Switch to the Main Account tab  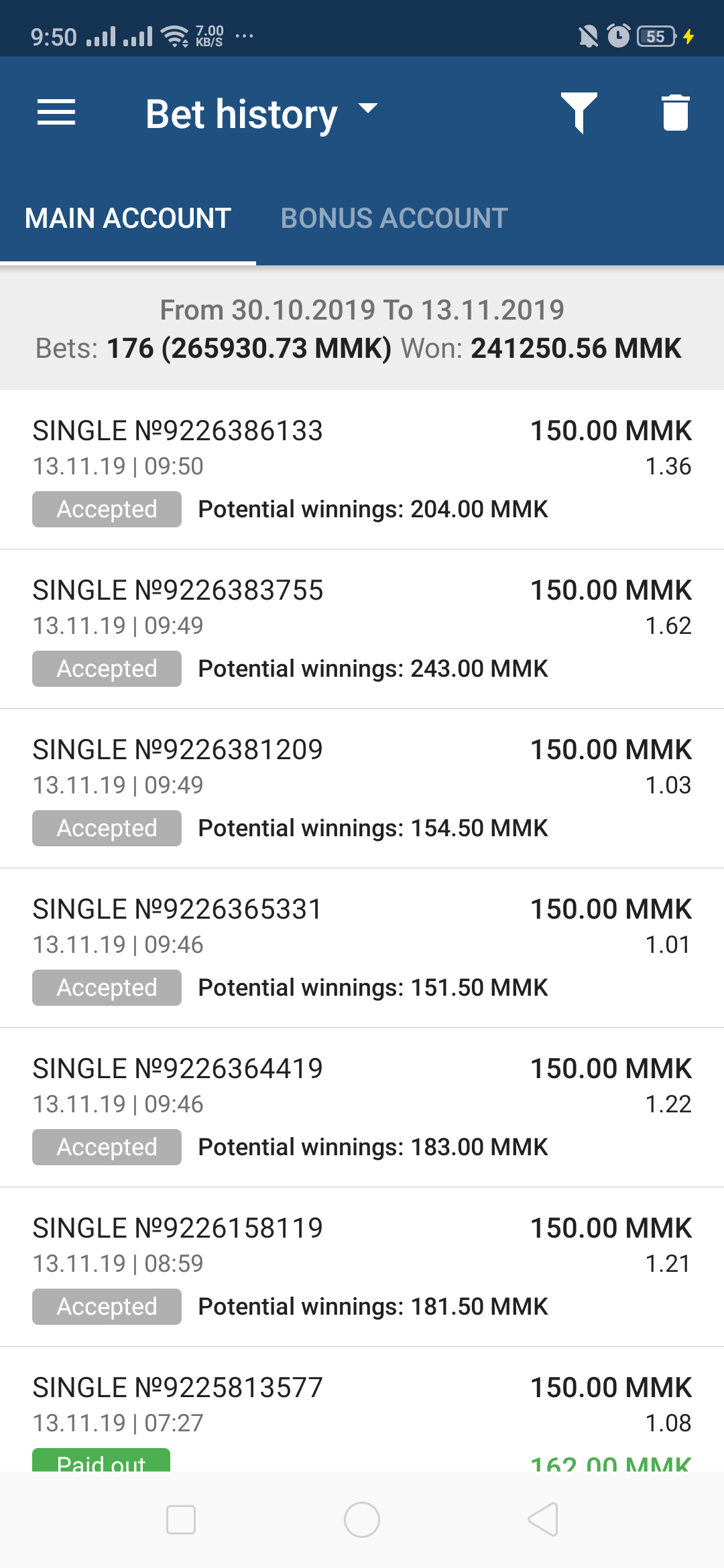(x=128, y=218)
